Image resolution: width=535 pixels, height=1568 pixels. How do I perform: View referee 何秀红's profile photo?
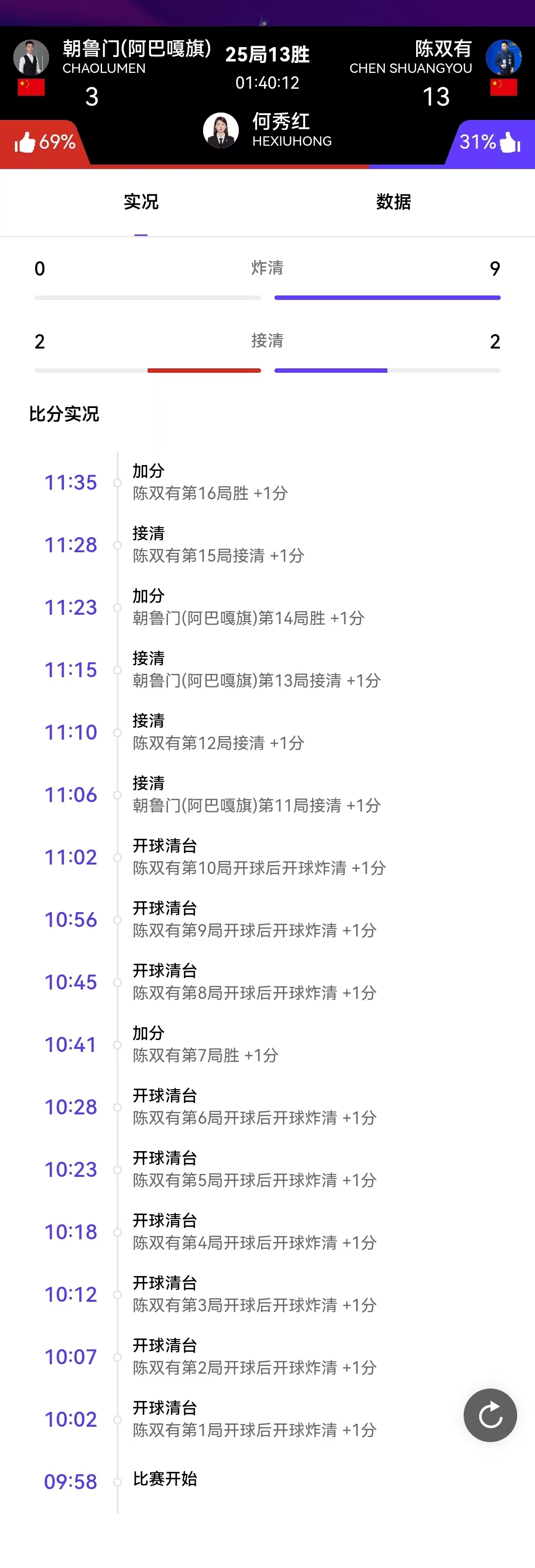pos(221,130)
